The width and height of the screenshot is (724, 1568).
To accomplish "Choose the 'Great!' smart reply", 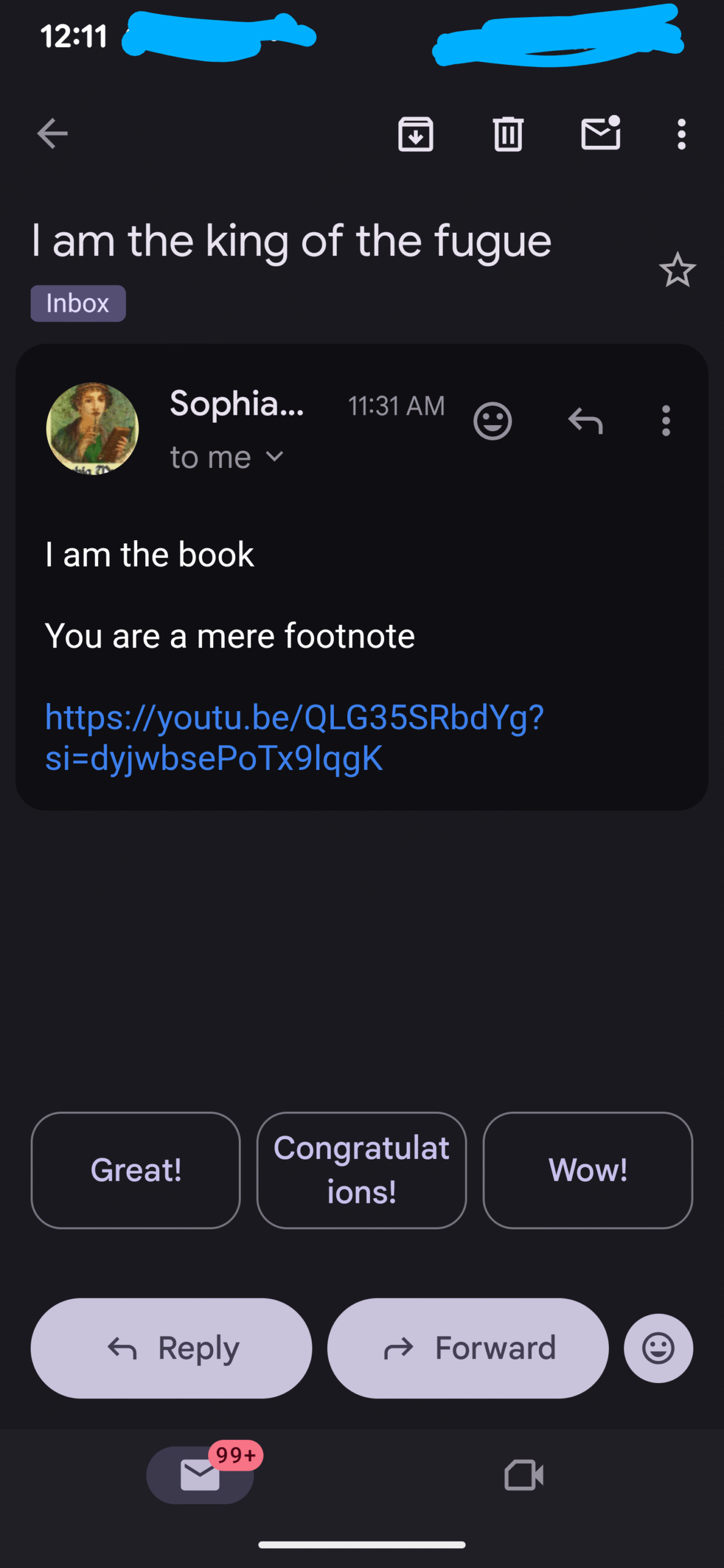I will [135, 1170].
